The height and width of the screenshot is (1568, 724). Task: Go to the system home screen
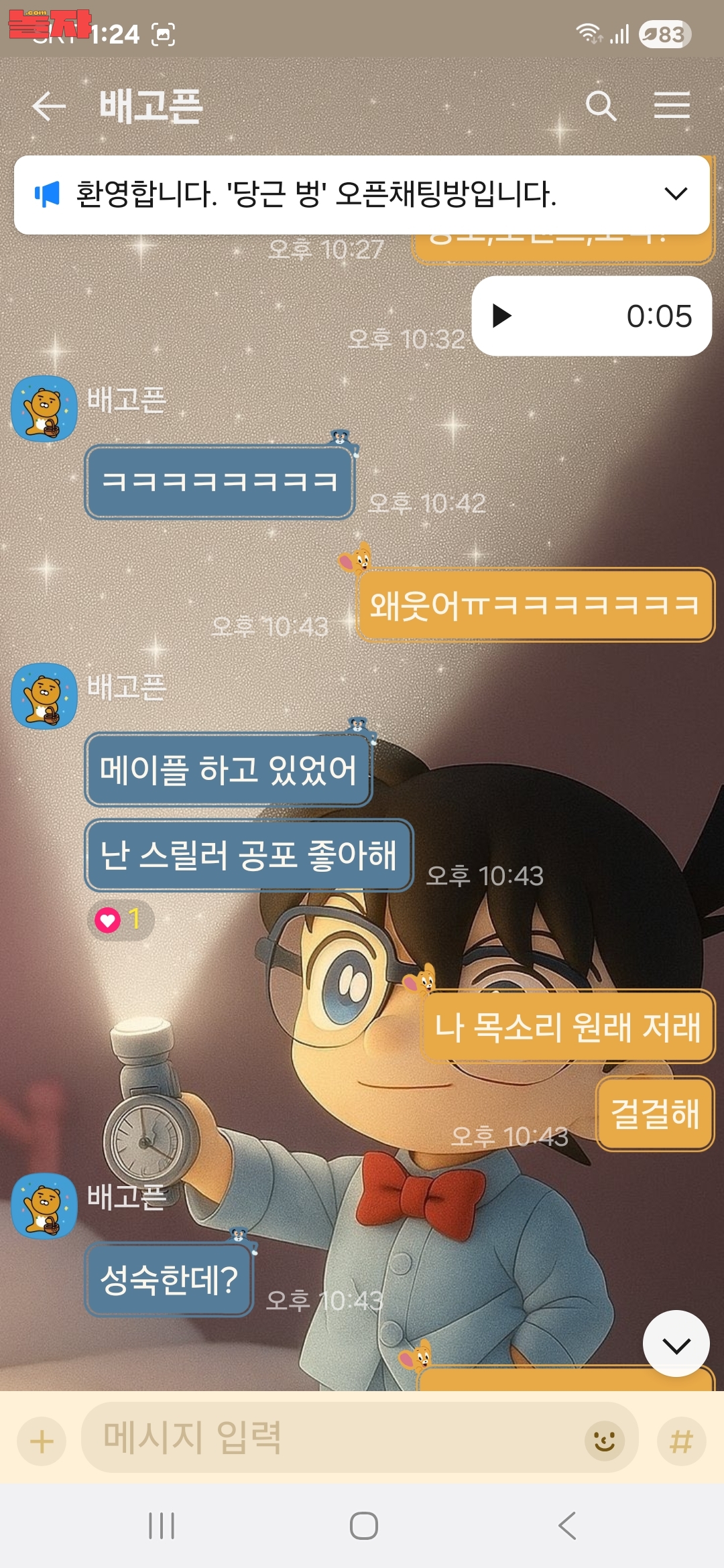(363, 1526)
